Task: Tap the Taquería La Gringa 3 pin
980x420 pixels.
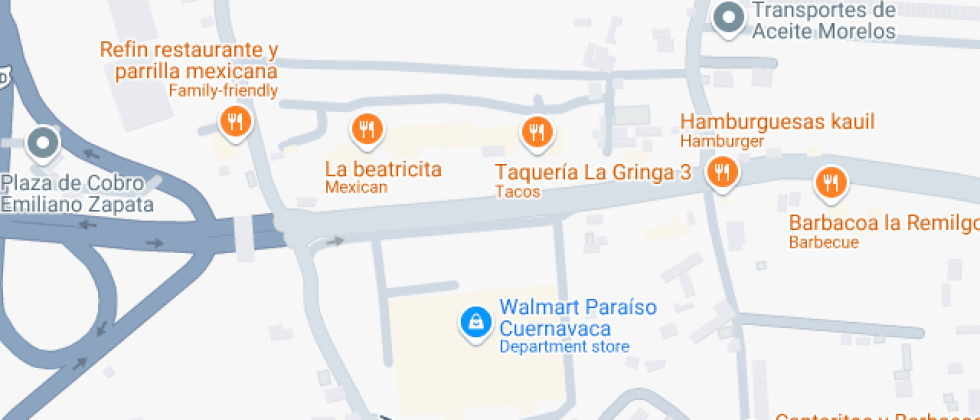Action: point(537,131)
